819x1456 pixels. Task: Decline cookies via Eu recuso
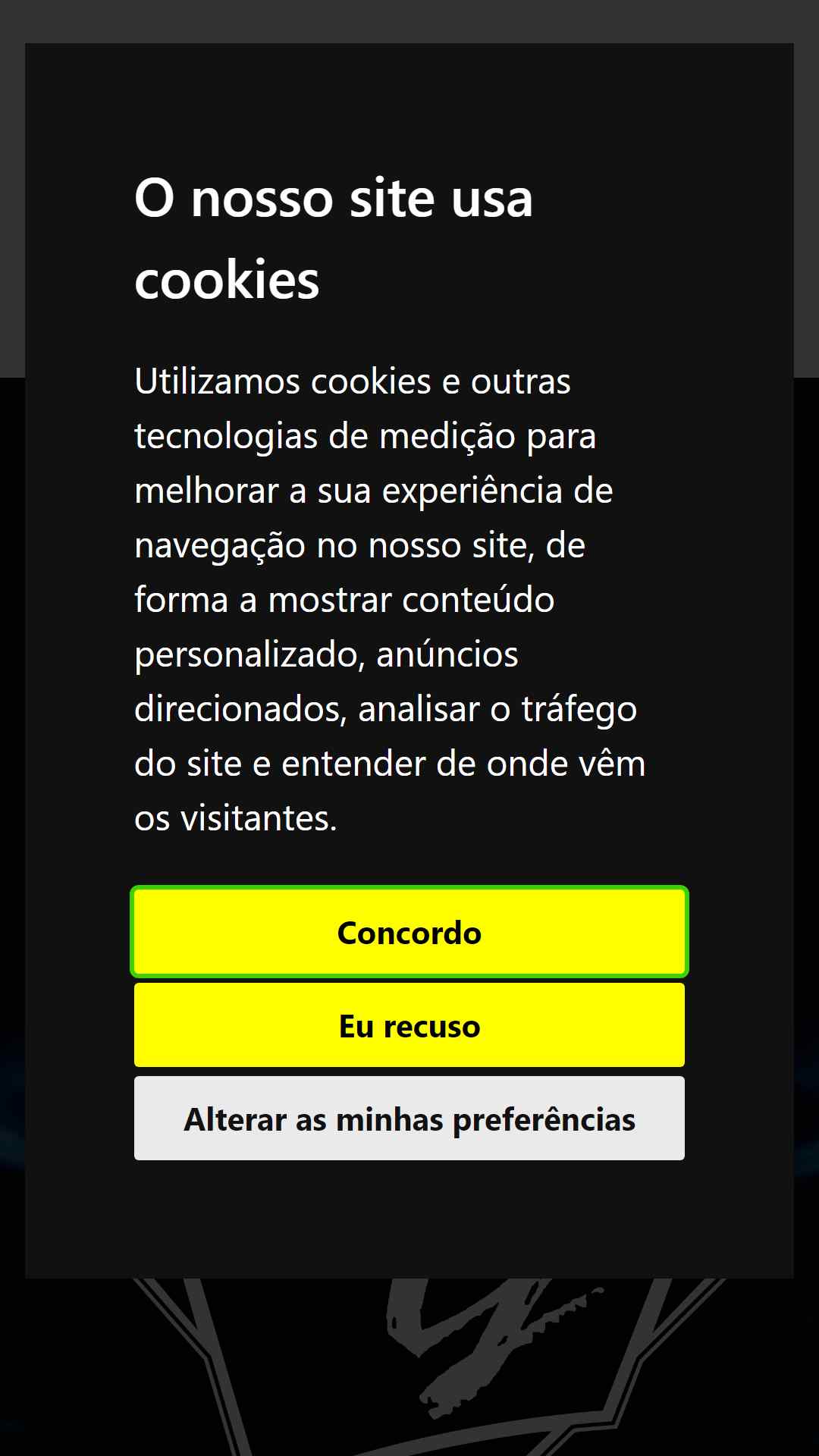tap(409, 1025)
